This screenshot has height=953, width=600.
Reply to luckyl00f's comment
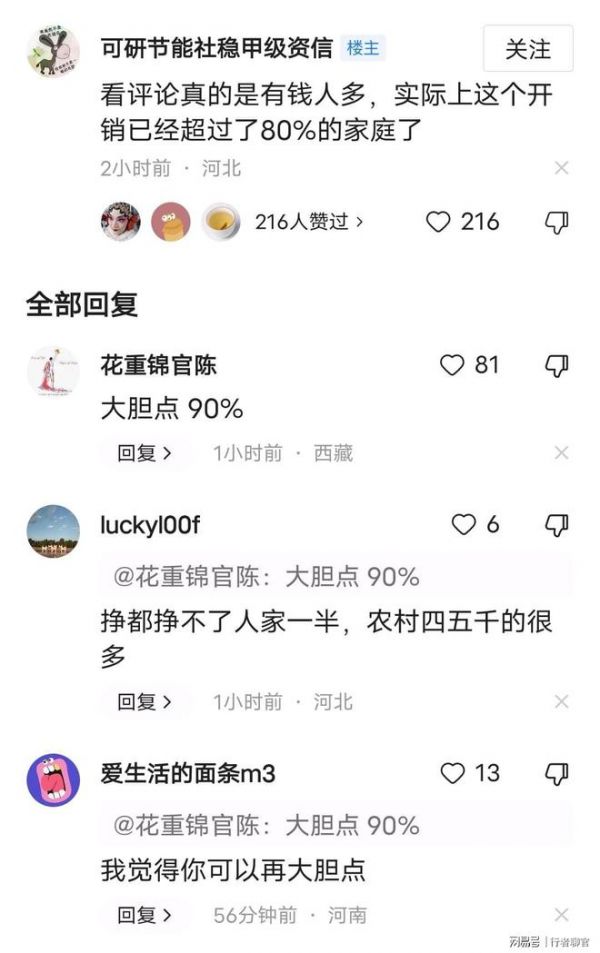(145, 702)
